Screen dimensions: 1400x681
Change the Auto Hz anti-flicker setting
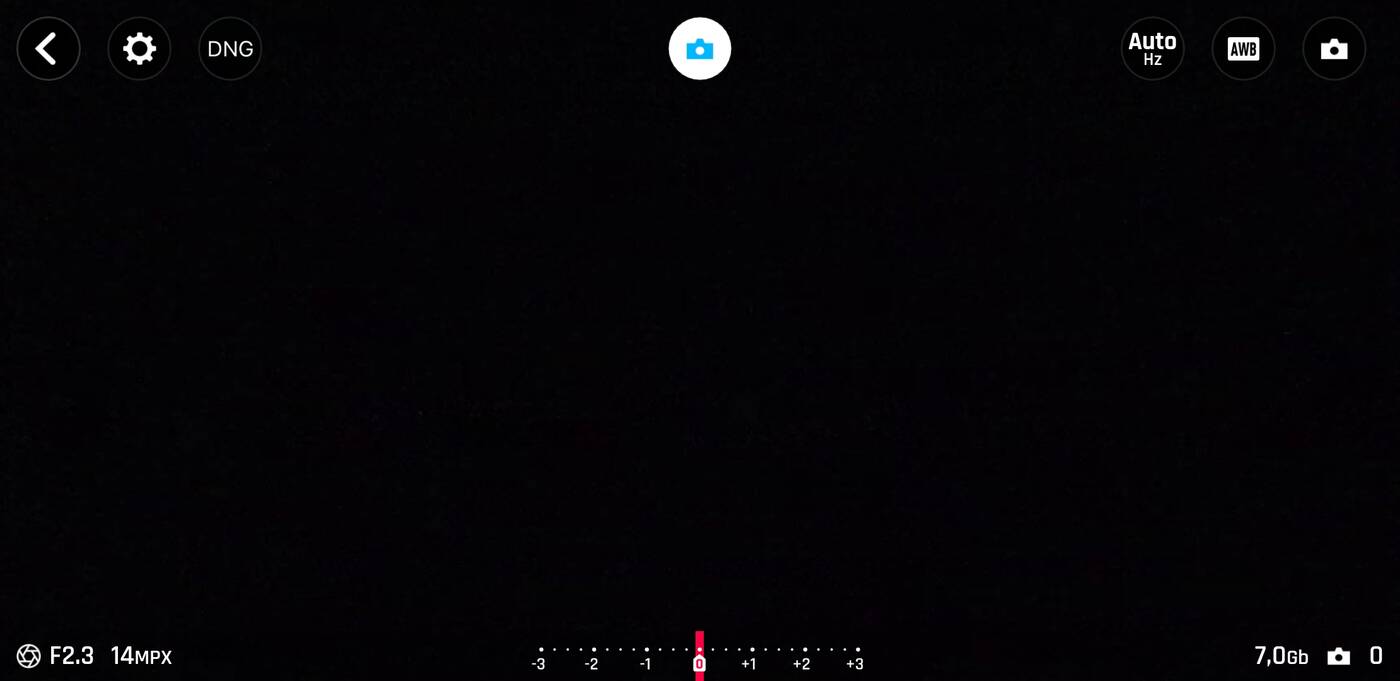pos(1152,49)
